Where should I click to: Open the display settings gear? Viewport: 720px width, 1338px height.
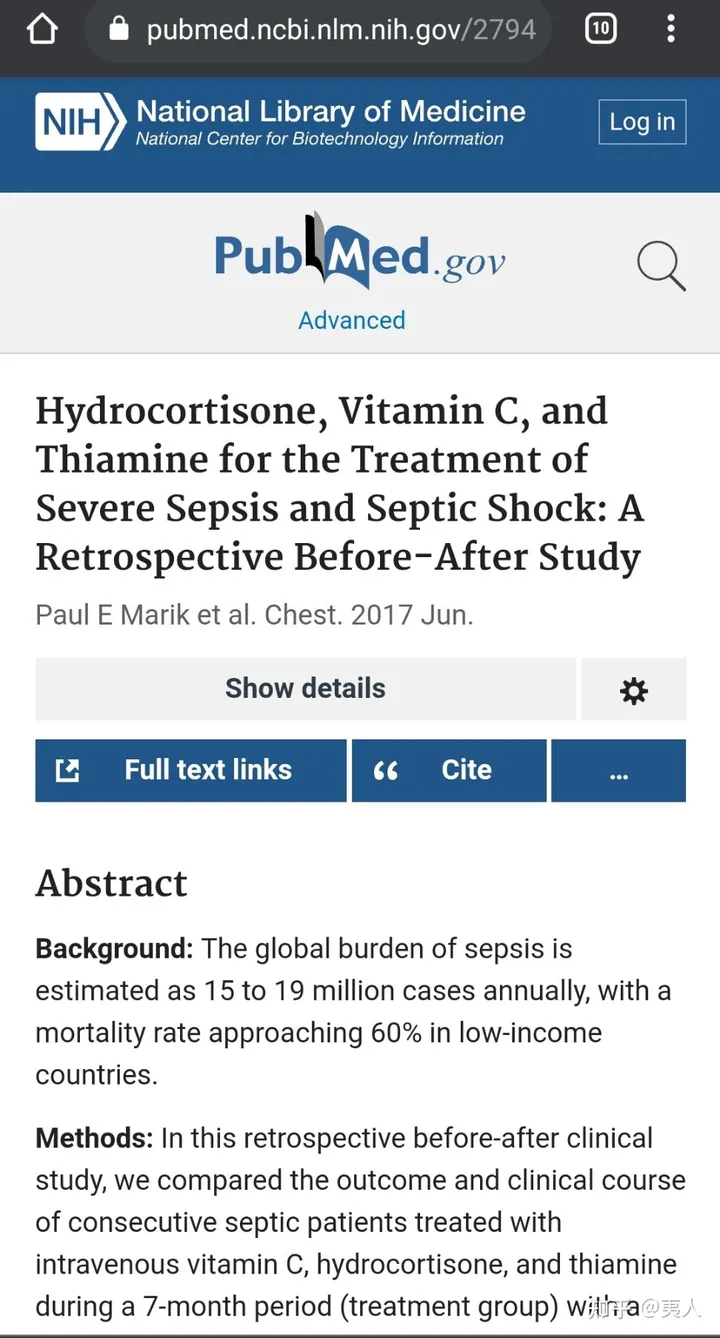pyautogui.click(x=634, y=690)
